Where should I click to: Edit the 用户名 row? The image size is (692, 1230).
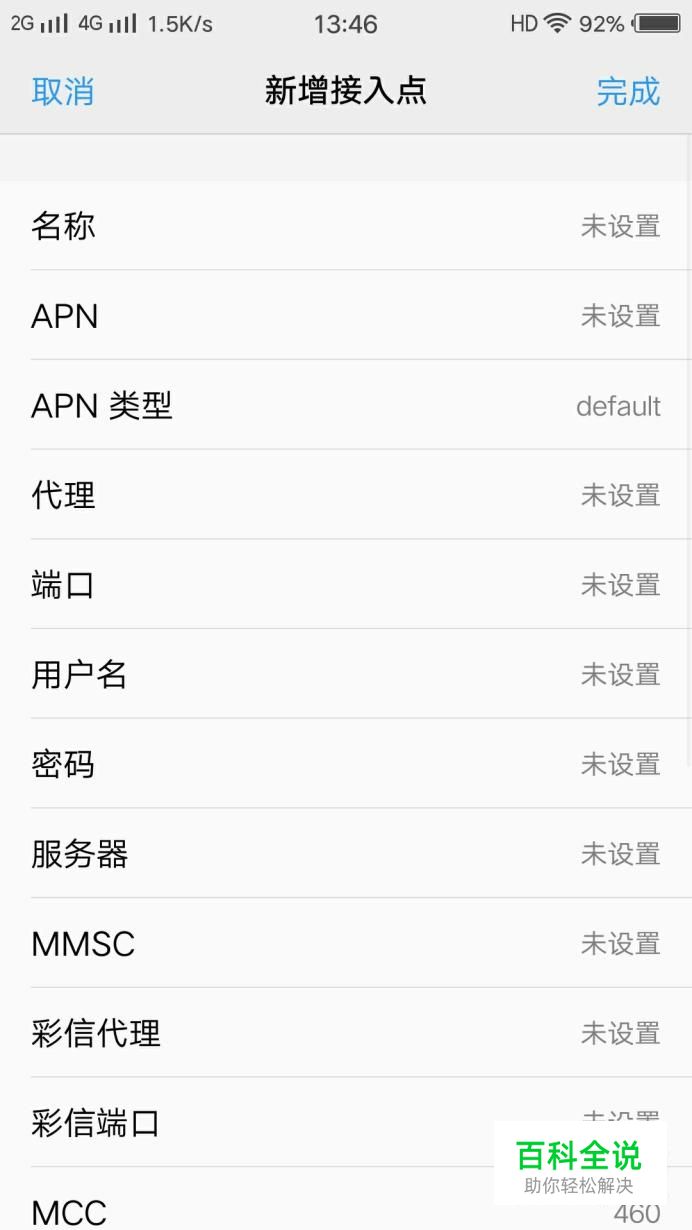point(346,674)
